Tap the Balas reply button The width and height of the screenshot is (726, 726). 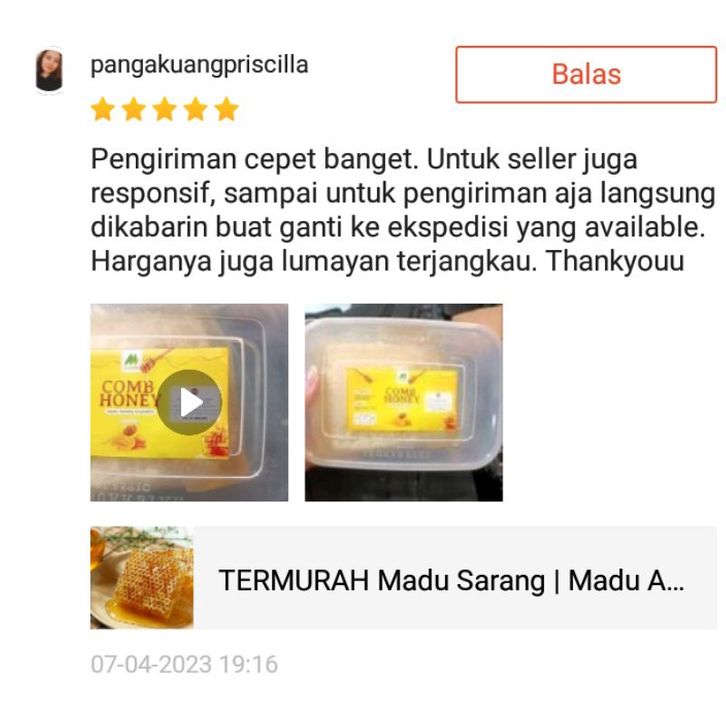(586, 74)
